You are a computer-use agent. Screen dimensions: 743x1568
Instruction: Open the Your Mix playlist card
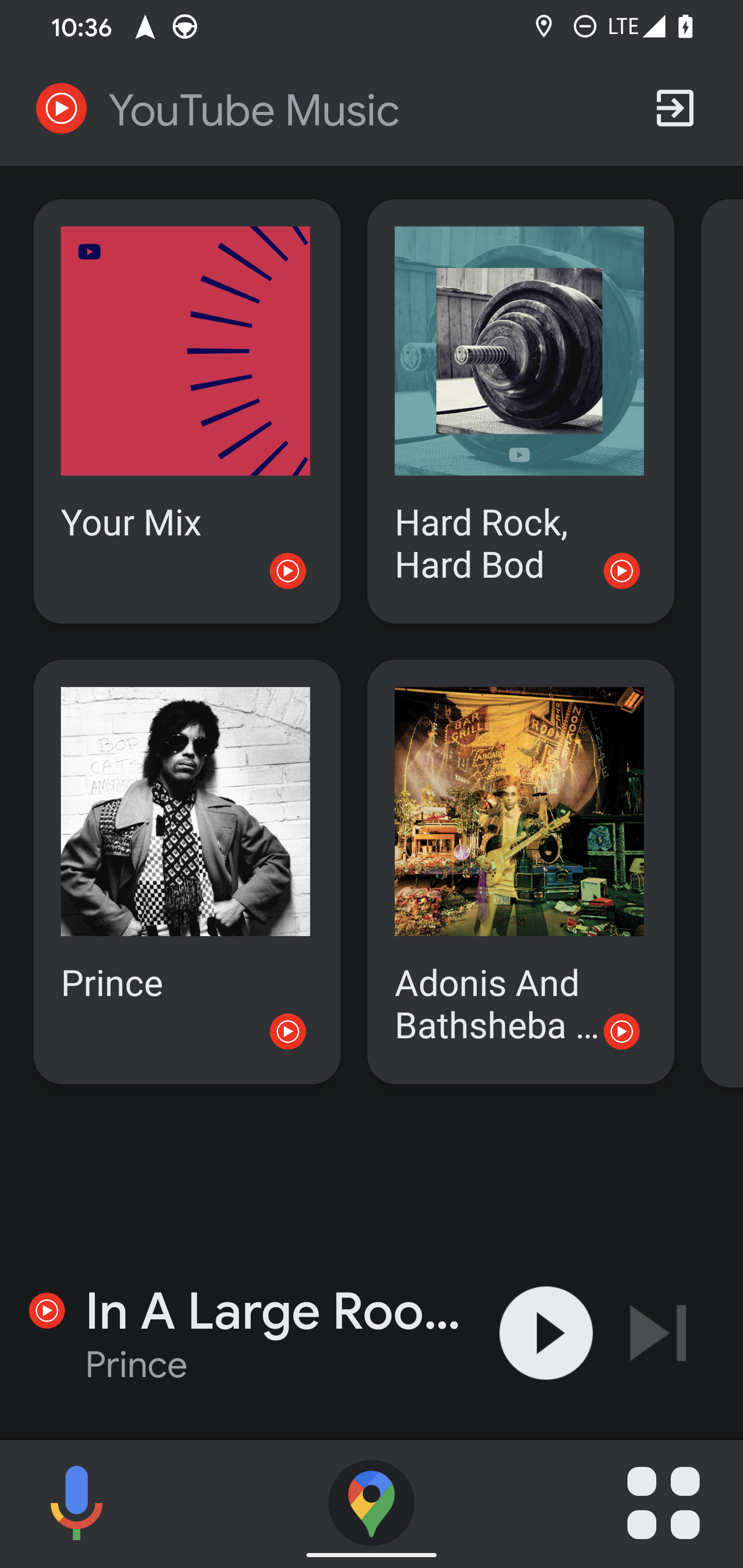[186, 411]
